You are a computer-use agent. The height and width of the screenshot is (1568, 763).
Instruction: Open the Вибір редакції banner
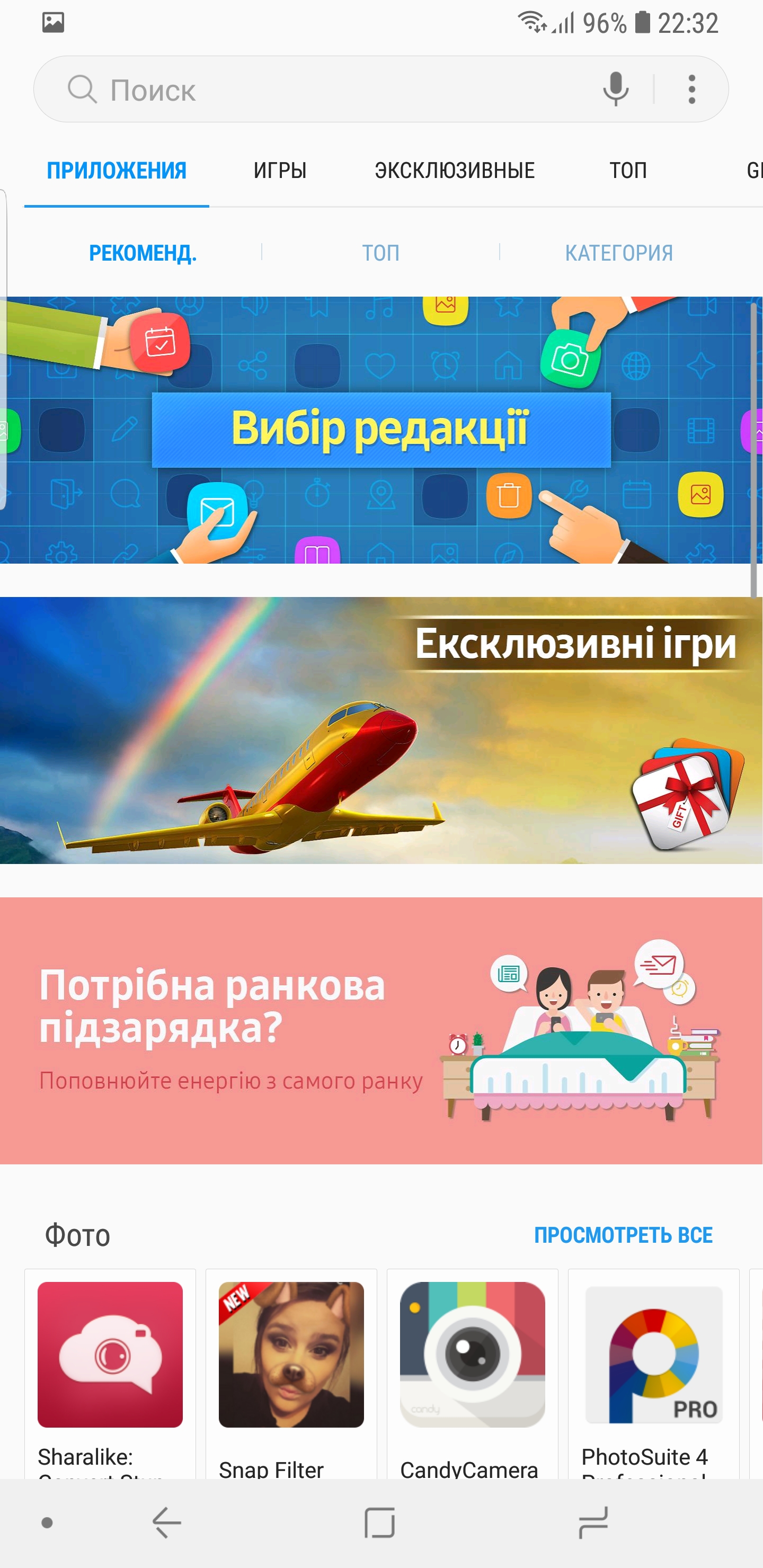click(380, 430)
